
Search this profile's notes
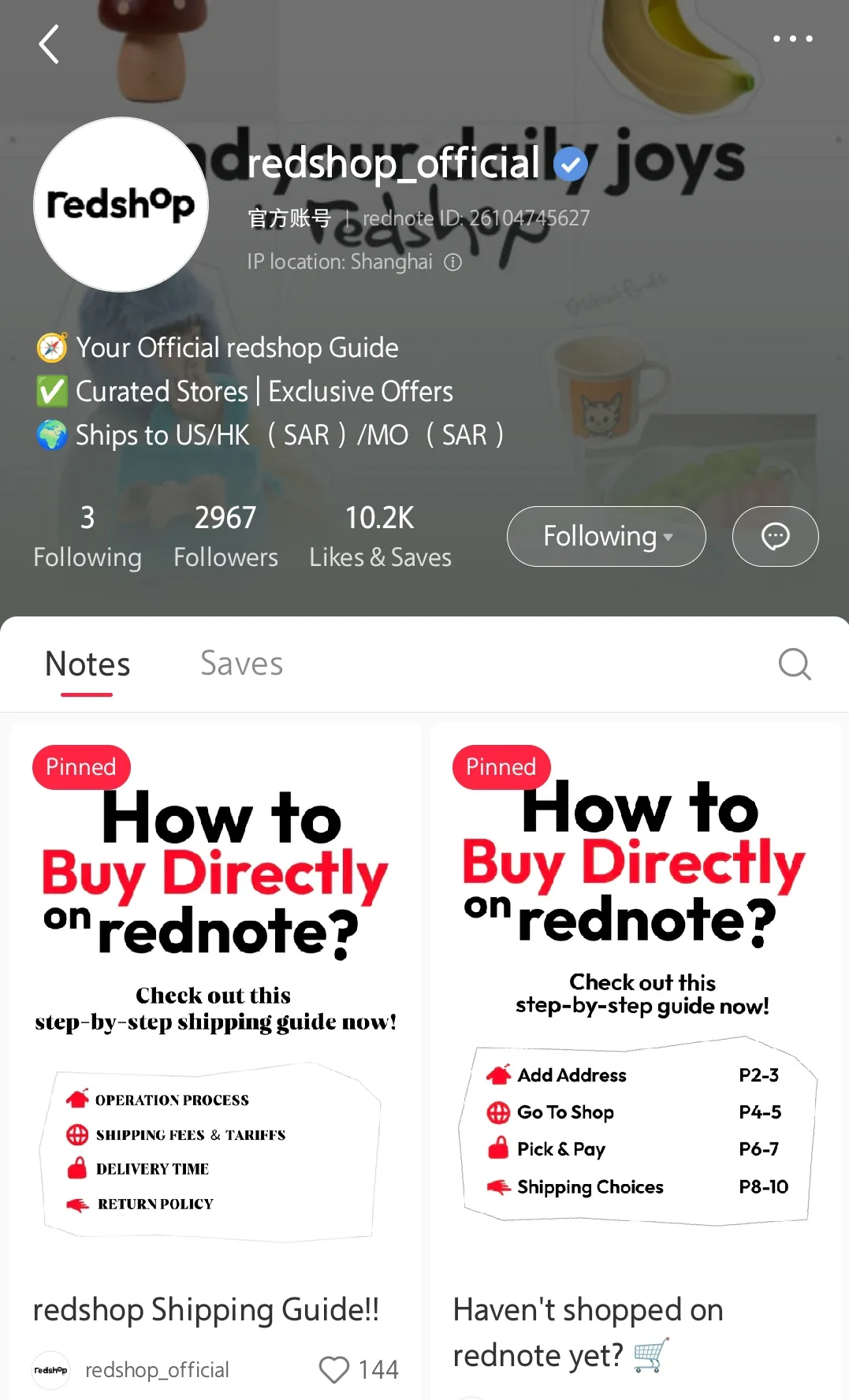point(794,664)
